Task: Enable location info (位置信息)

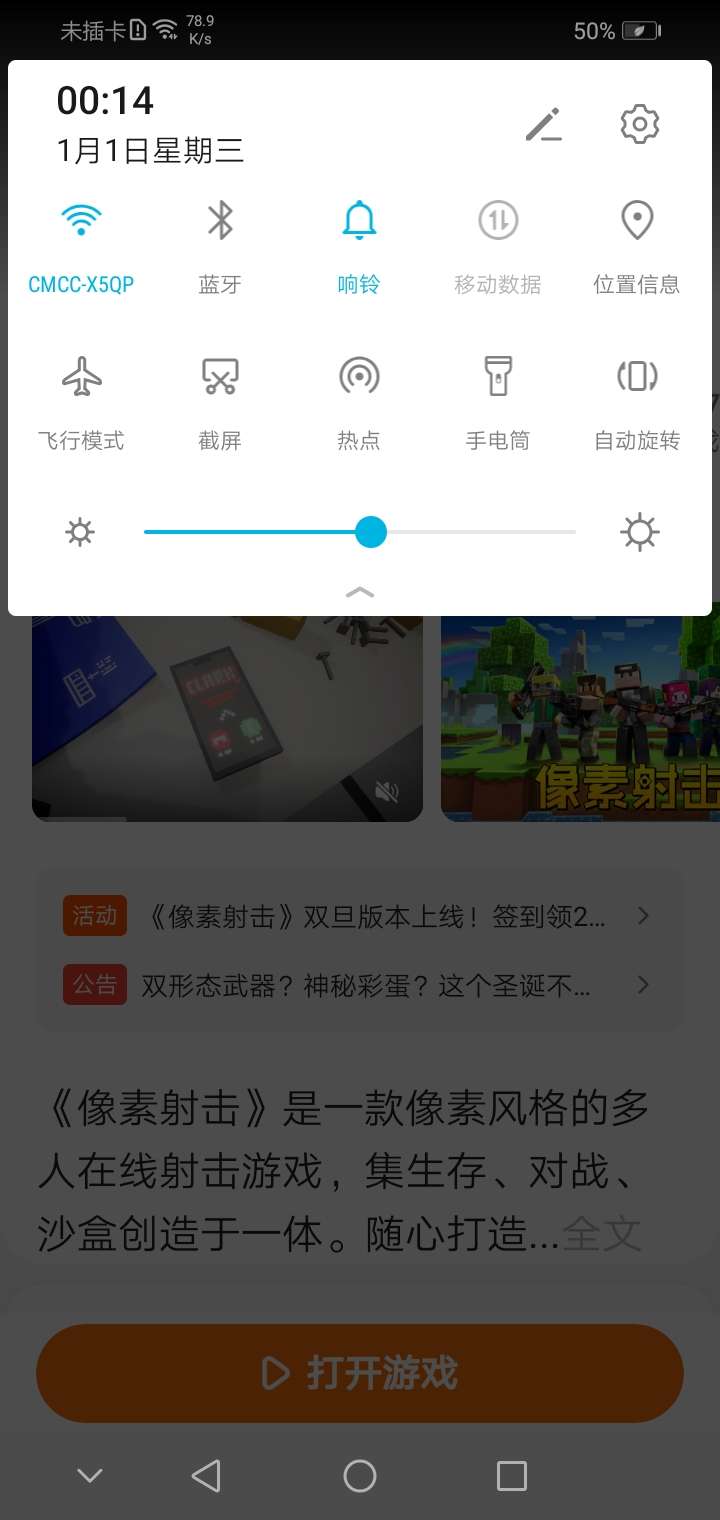Action: [637, 220]
